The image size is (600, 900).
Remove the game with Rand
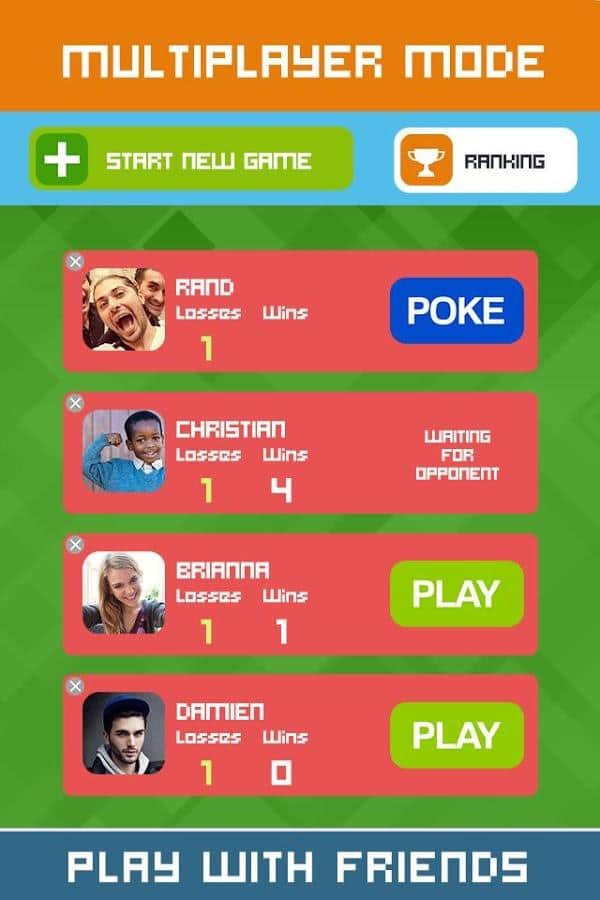(75, 261)
